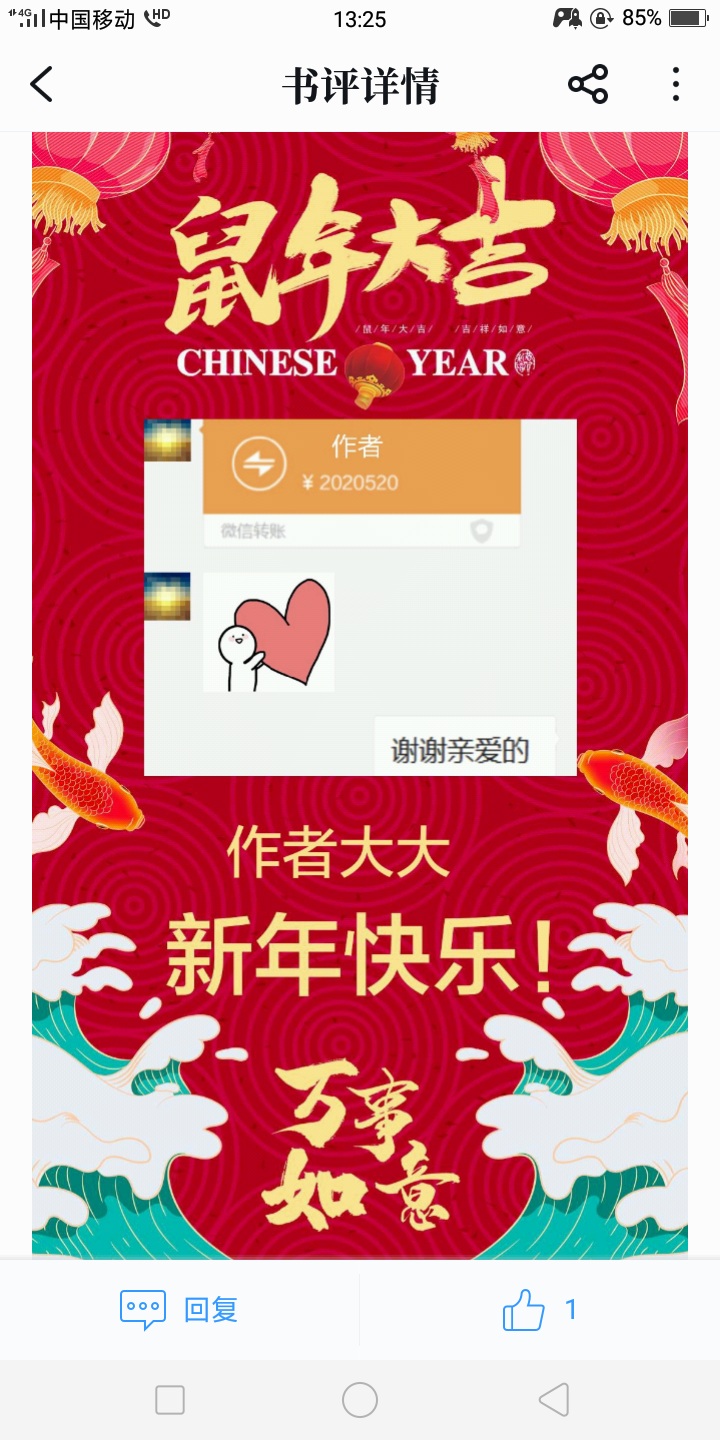Open the three-dot overflow menu
This screenshot has width=720, height=1440.
point(676,85)
